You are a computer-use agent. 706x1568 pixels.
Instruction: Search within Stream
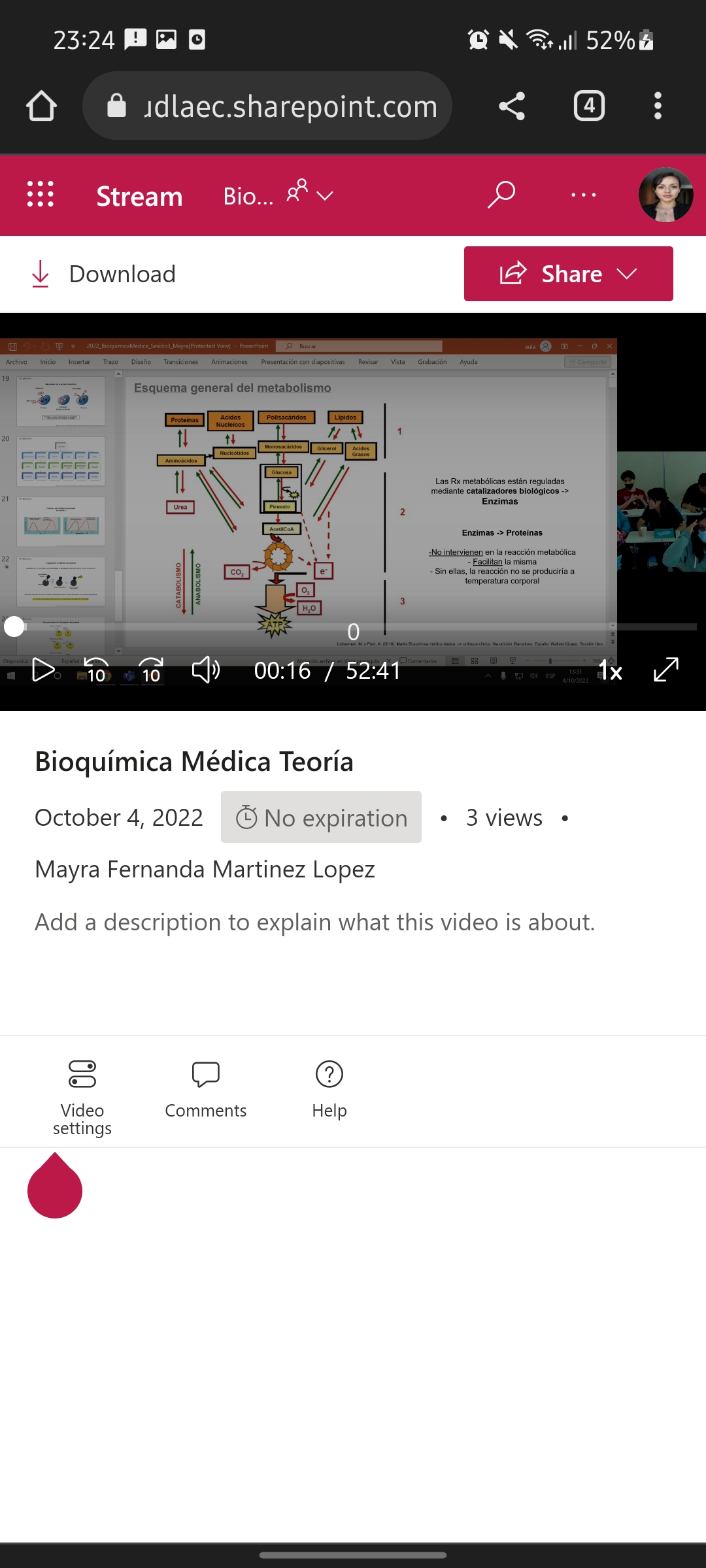click(501, 195)
